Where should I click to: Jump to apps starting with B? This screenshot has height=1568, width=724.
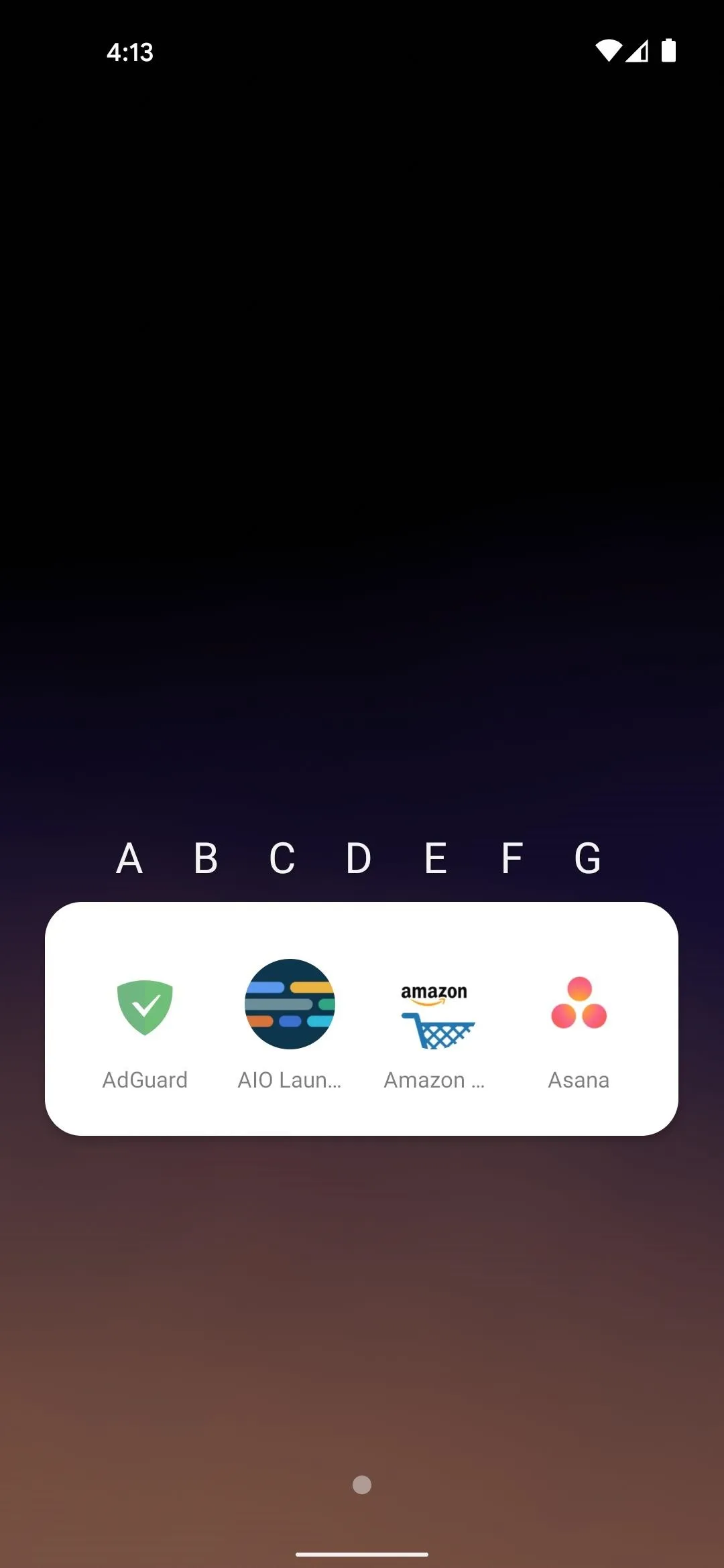(206, 858)
